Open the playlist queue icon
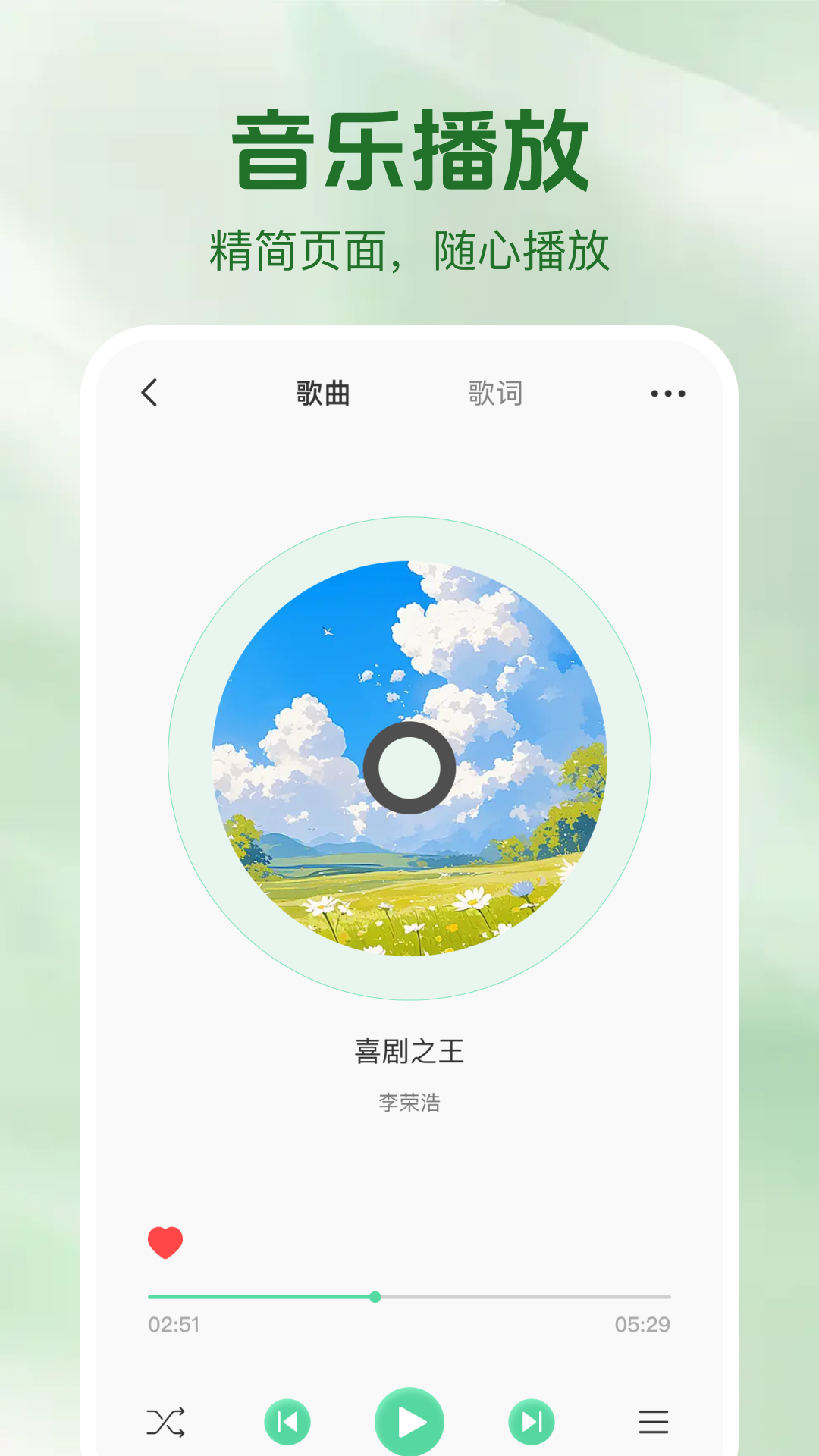Screen dimensions: 819x1456 click(653, 1420)
